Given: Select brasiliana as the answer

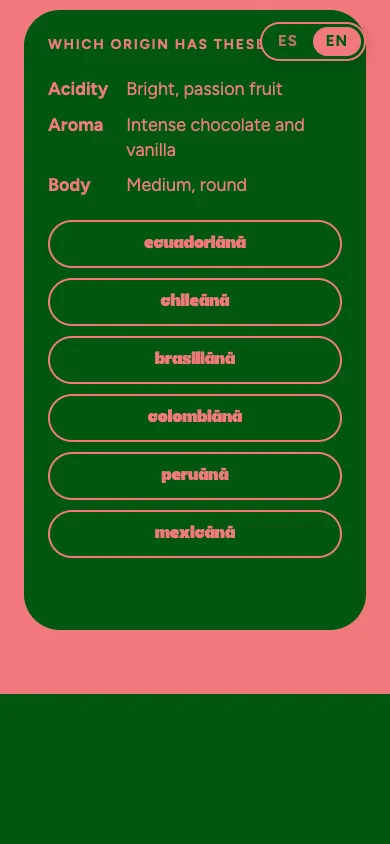Looking at the screenshot, I should [x=195, y=360].
